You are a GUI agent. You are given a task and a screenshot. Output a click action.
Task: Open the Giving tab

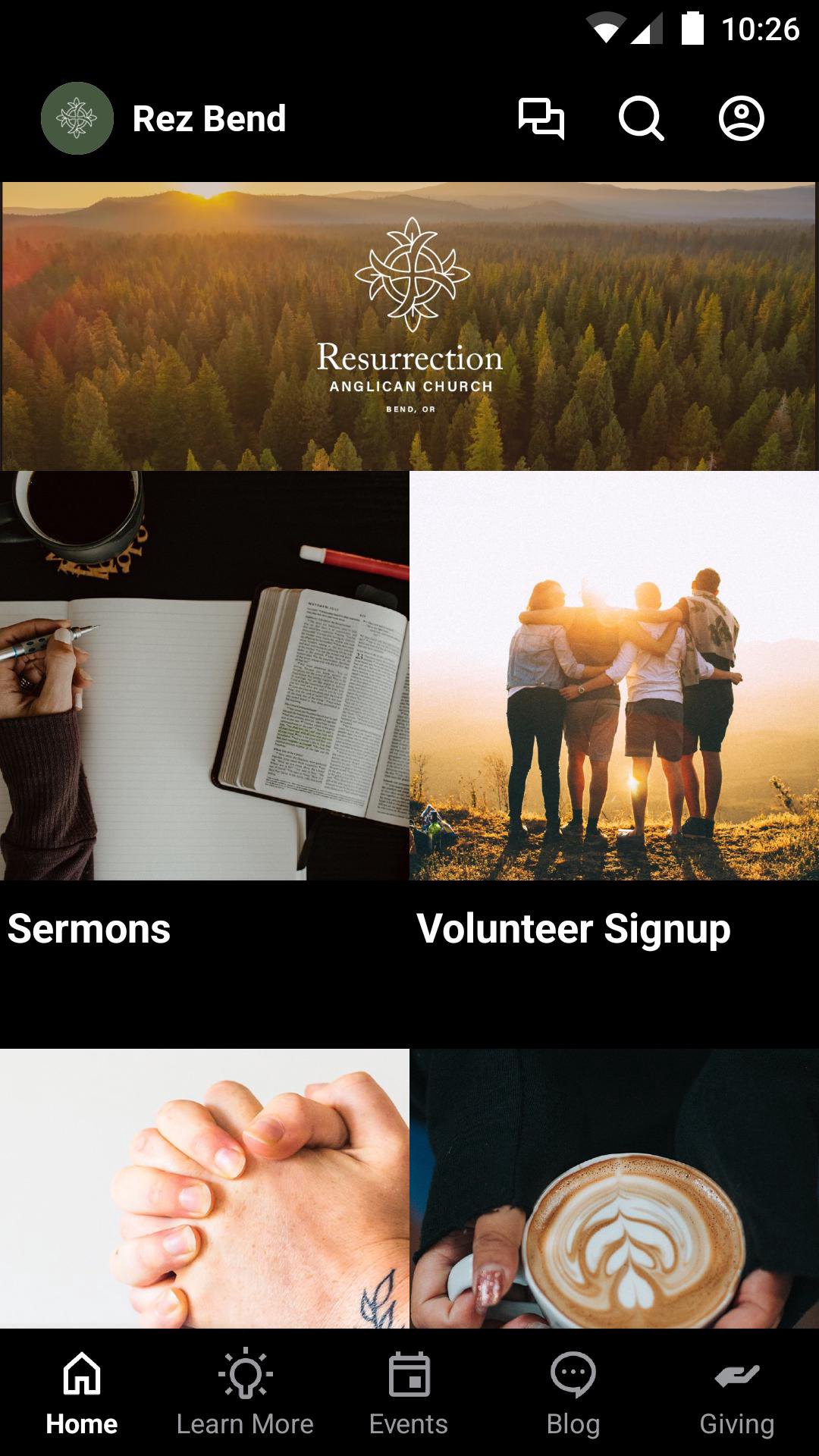(x=736, y=1392)
